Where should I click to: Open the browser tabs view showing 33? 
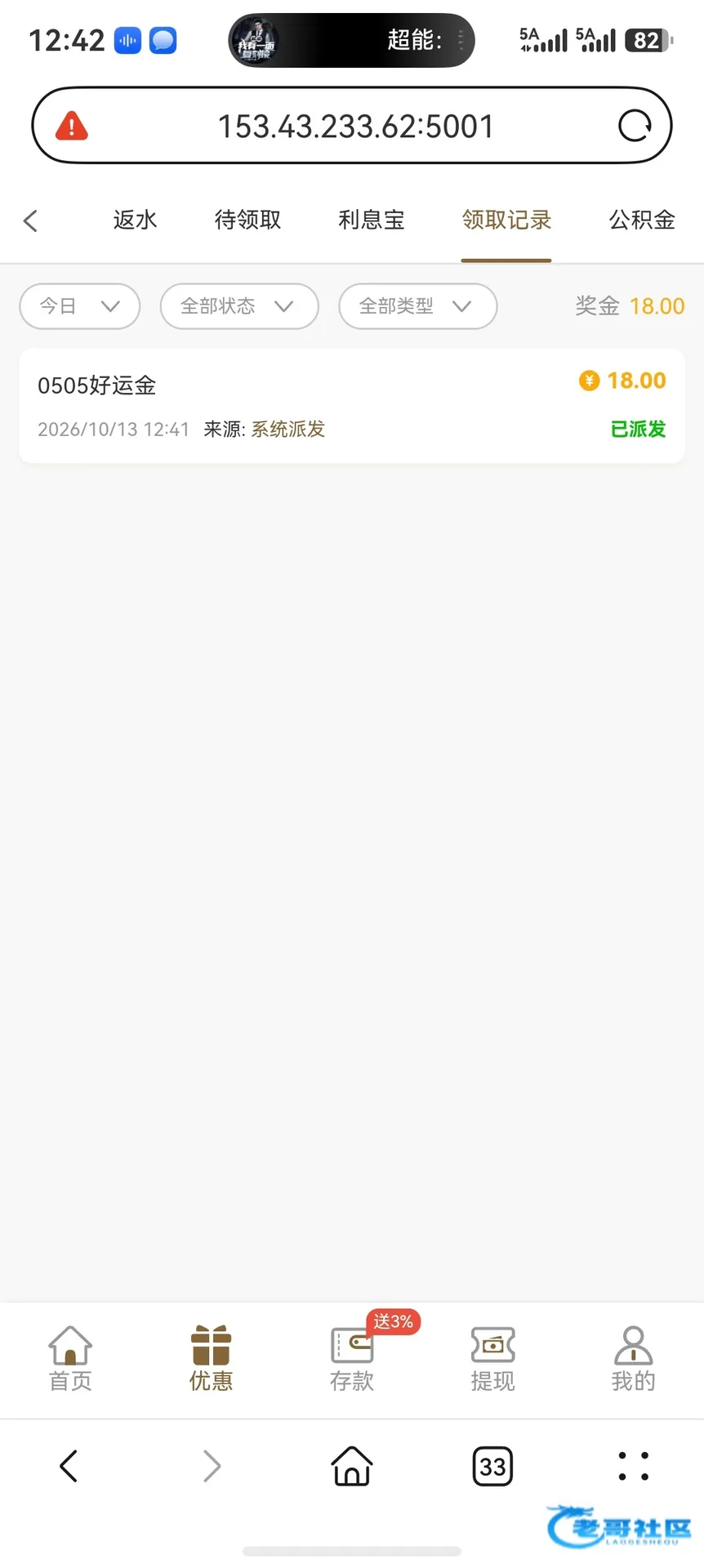(492, 1467)
